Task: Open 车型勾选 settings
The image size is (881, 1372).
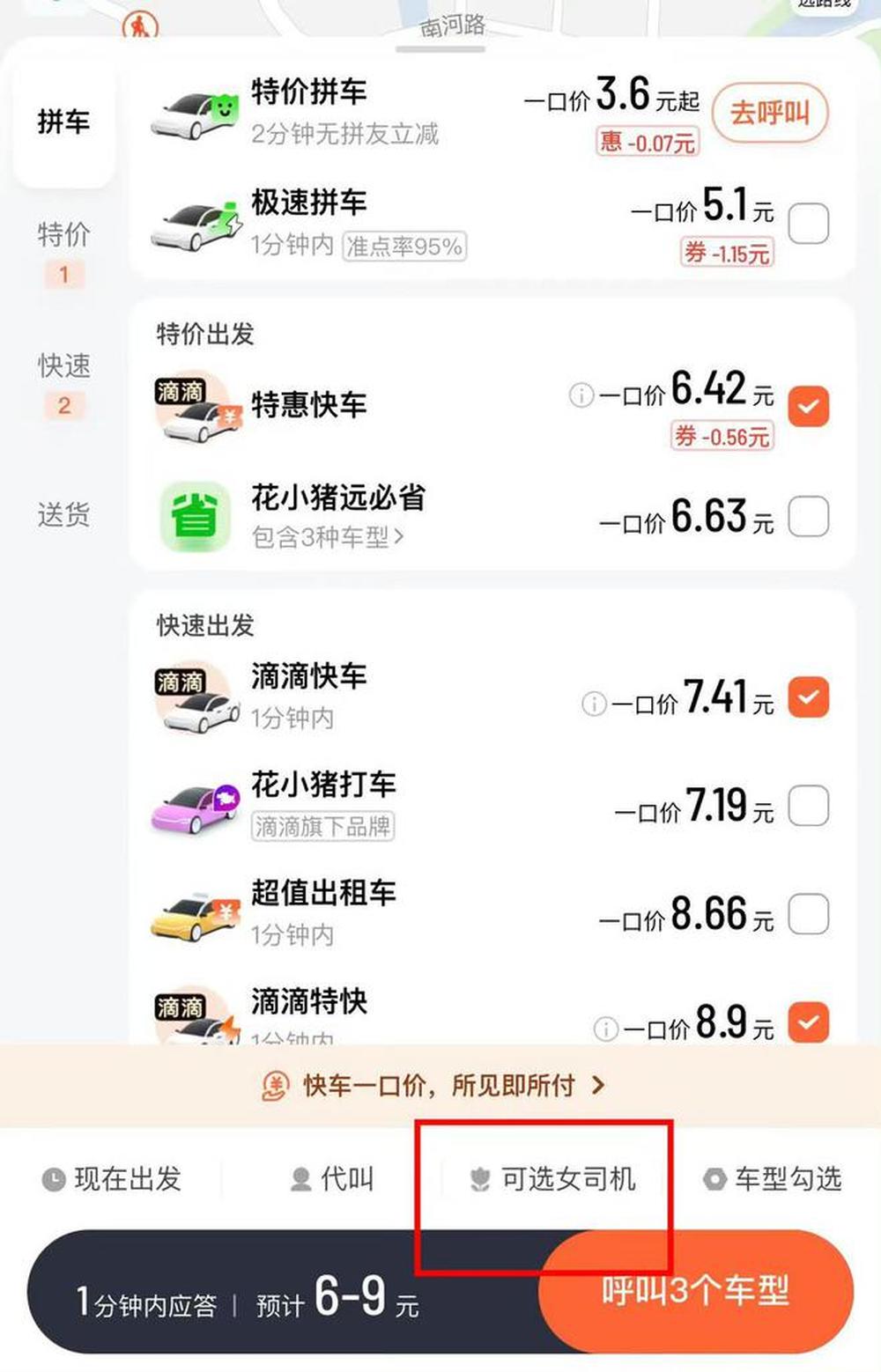Action: click(x=773, y=1178)
